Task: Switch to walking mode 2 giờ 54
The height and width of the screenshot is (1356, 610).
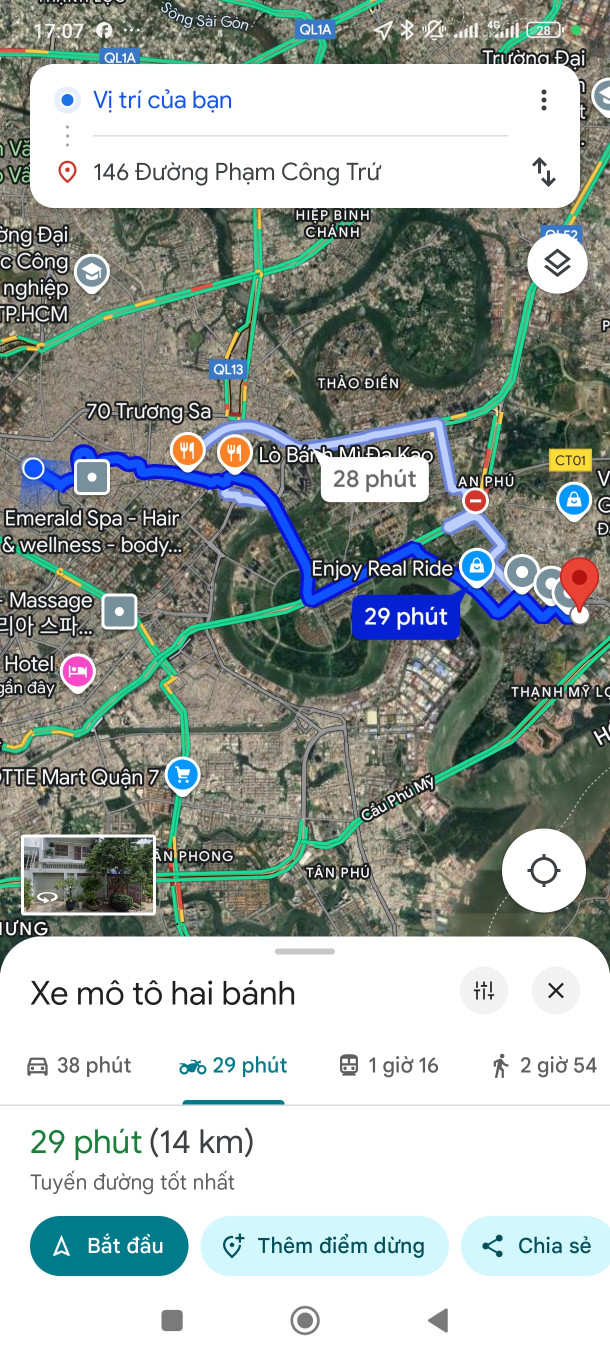Action: point(544,1065)
